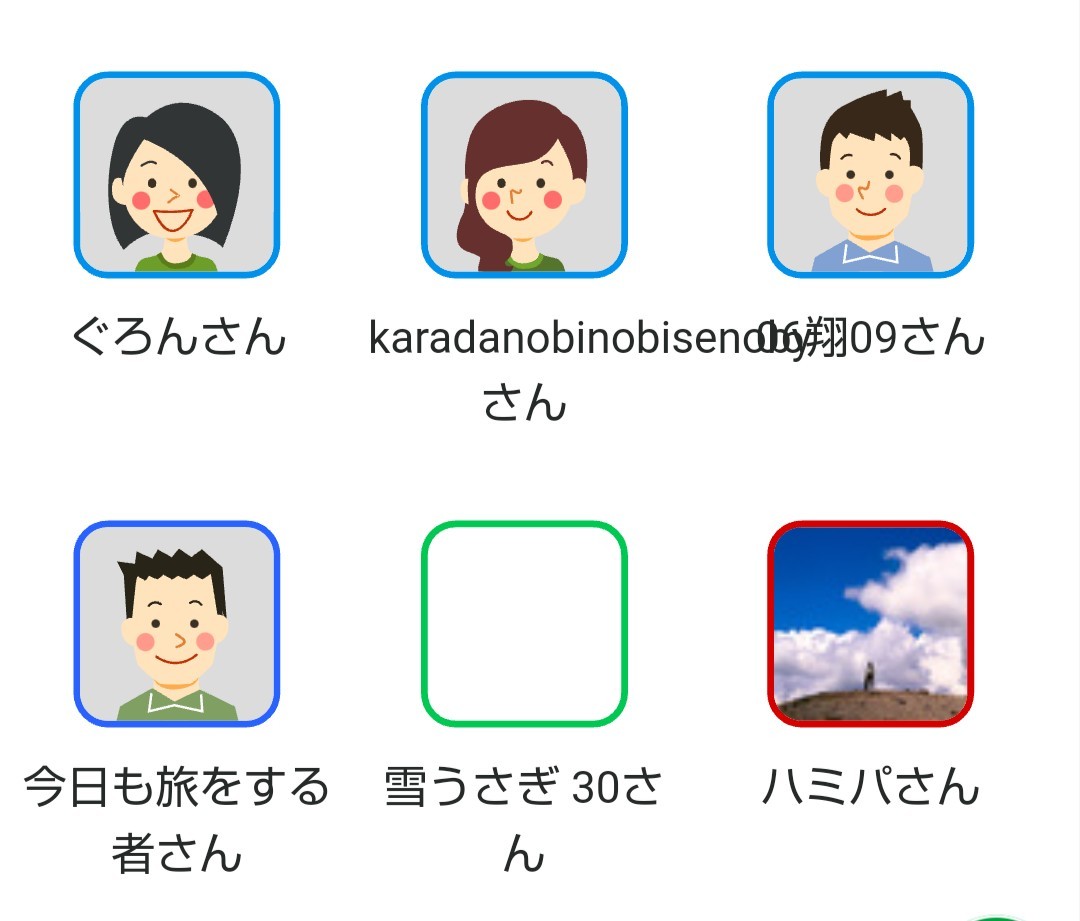View the profile ending in 翔09さん
Image resolution: width=1080 pixels, height=921 pixels.
871,175
